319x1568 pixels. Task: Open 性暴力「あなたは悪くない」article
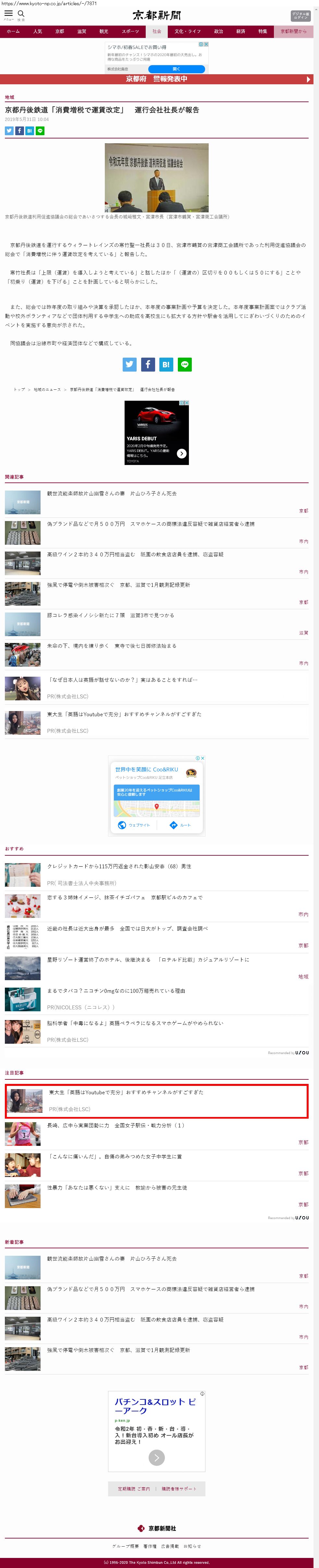tap(117, 1188)
